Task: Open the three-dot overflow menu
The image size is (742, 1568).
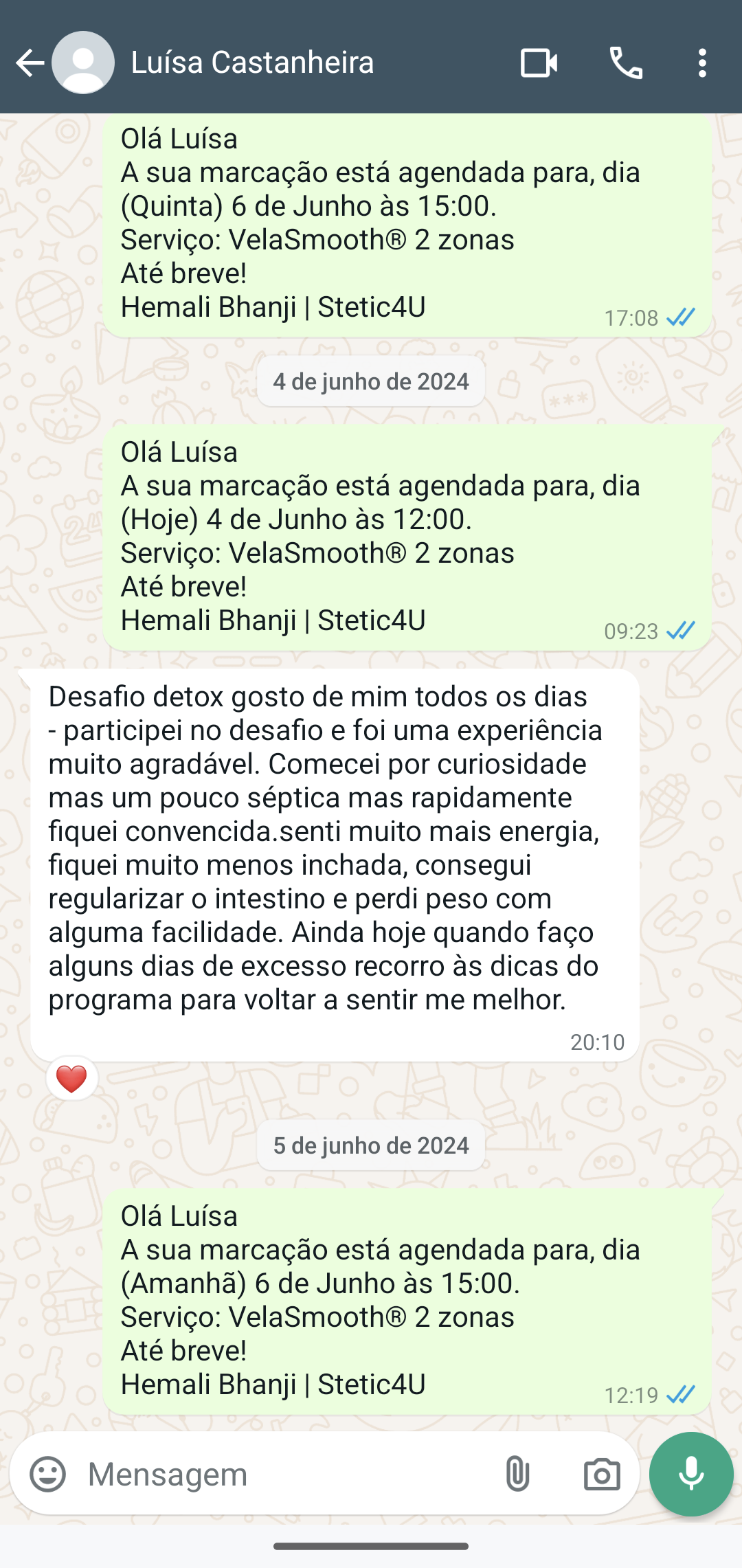Action: coord(701,63)
